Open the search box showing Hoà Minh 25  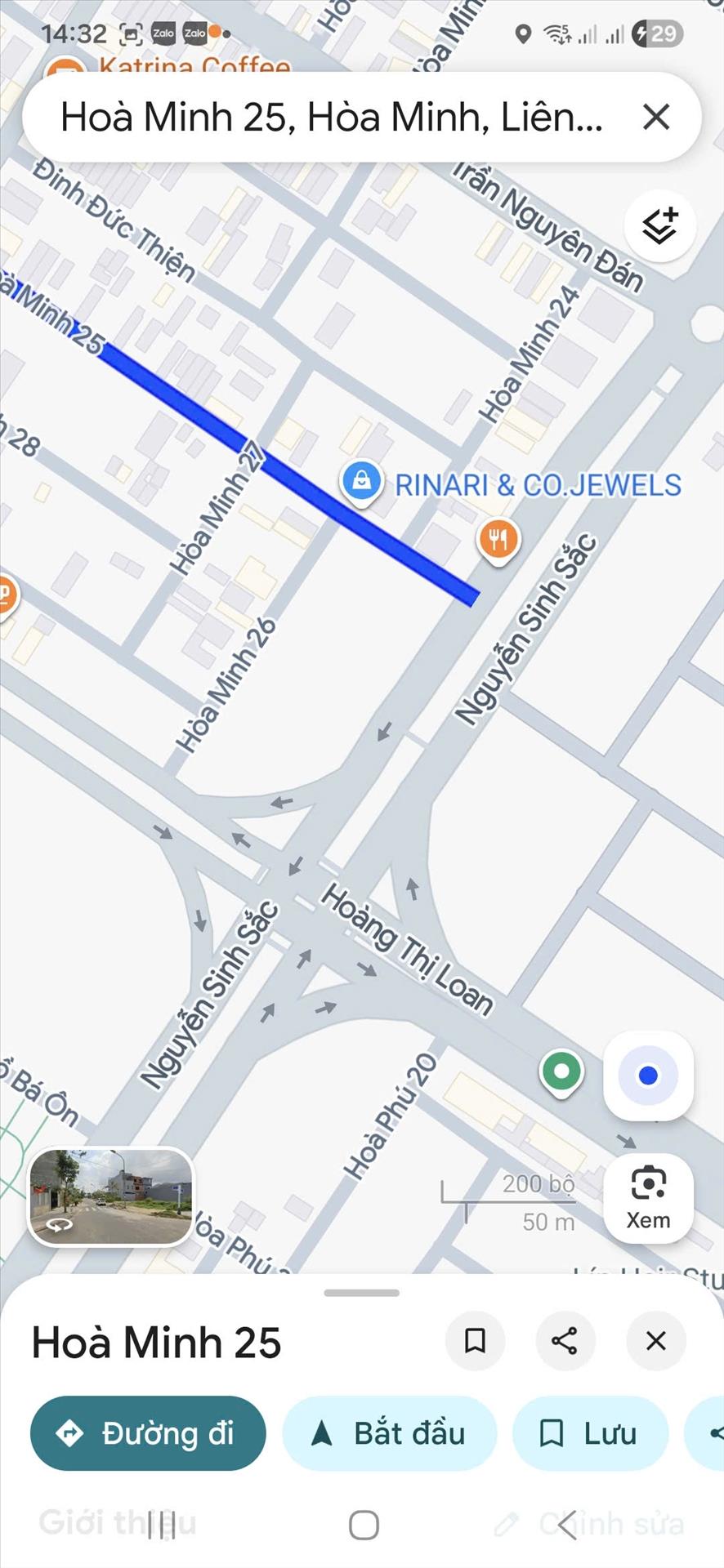click(327, 117)
